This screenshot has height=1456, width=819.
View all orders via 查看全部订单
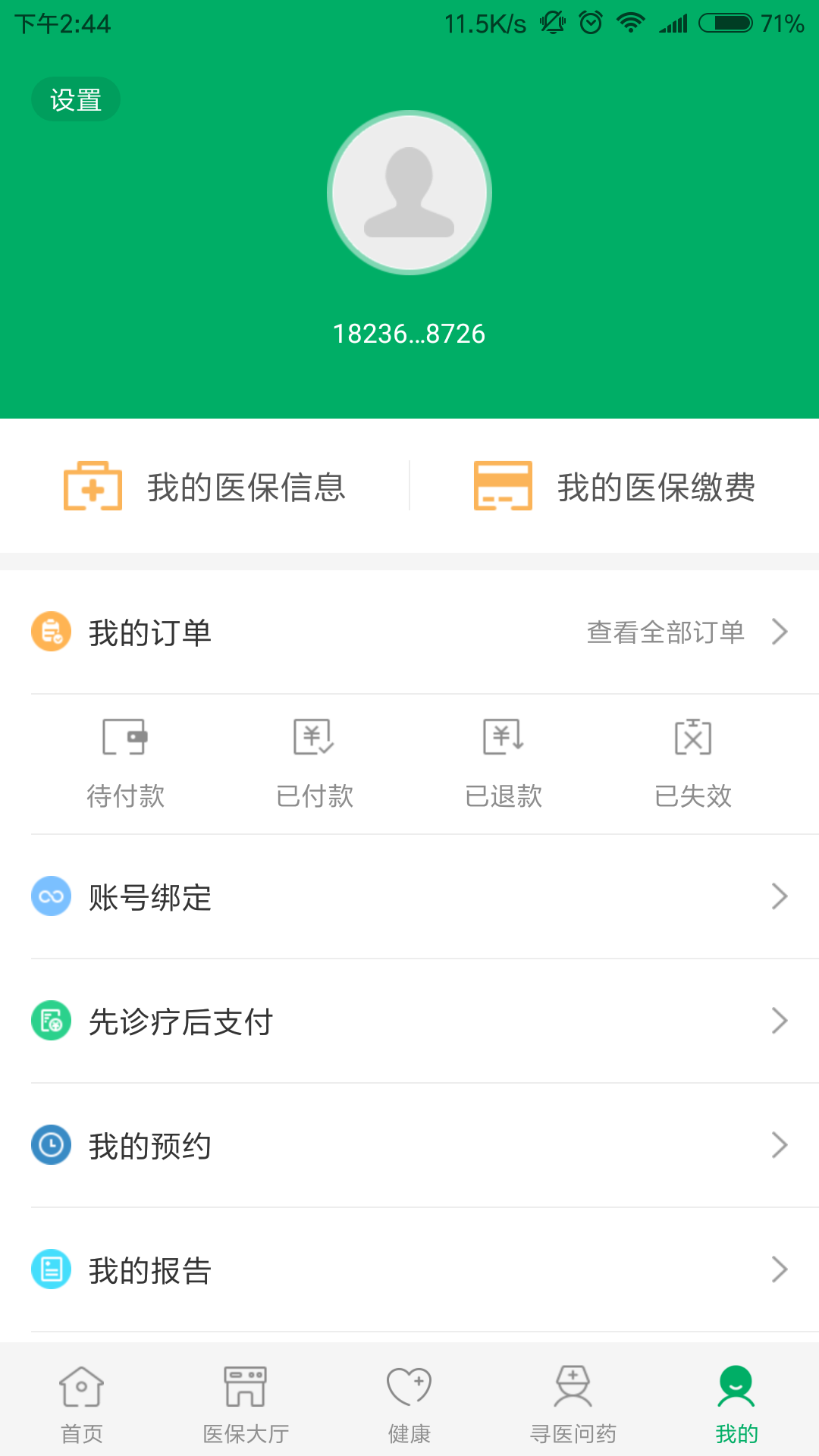[x=686, y=632]
